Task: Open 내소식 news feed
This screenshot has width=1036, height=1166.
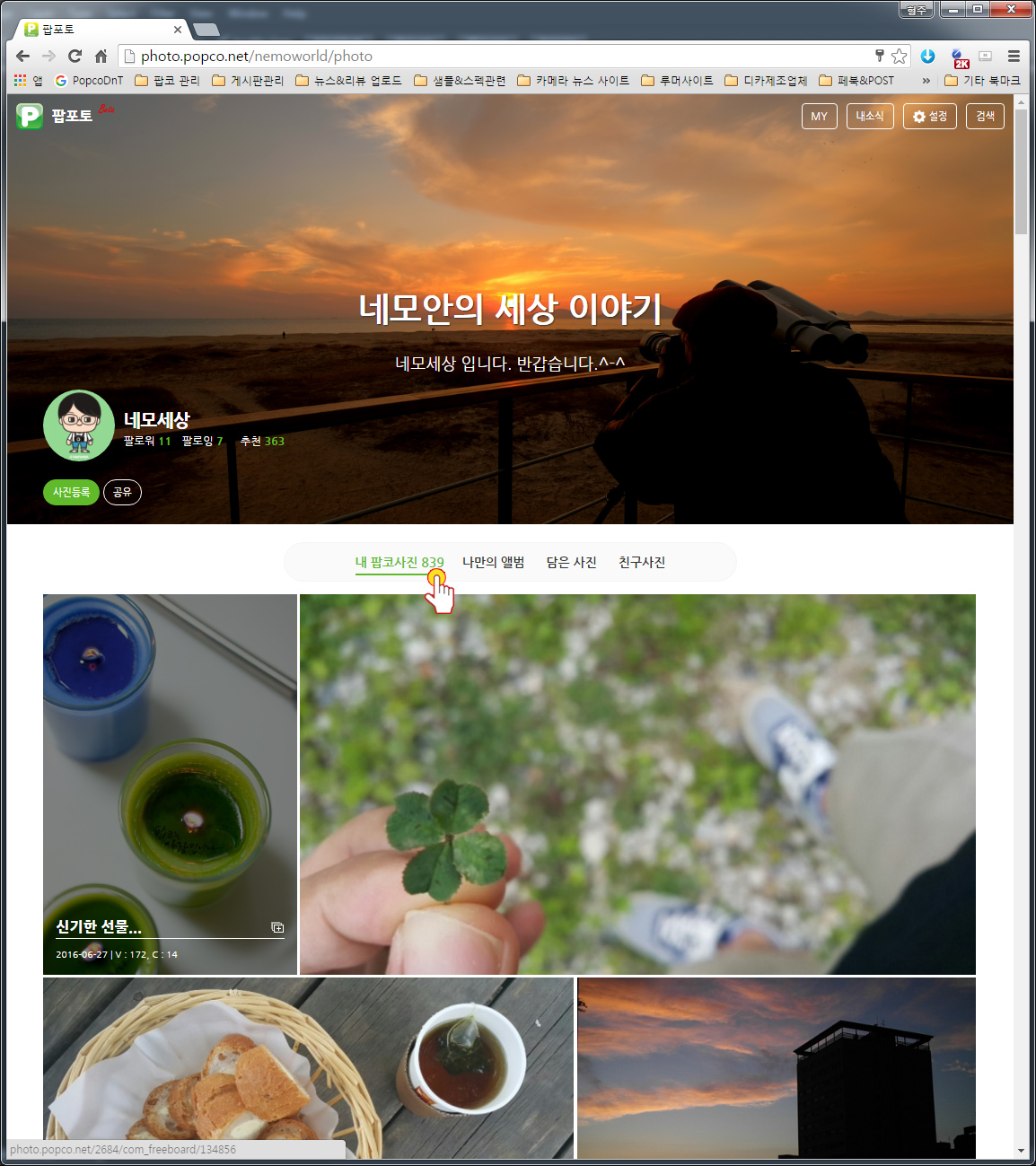Action: [x=869, y=117]
